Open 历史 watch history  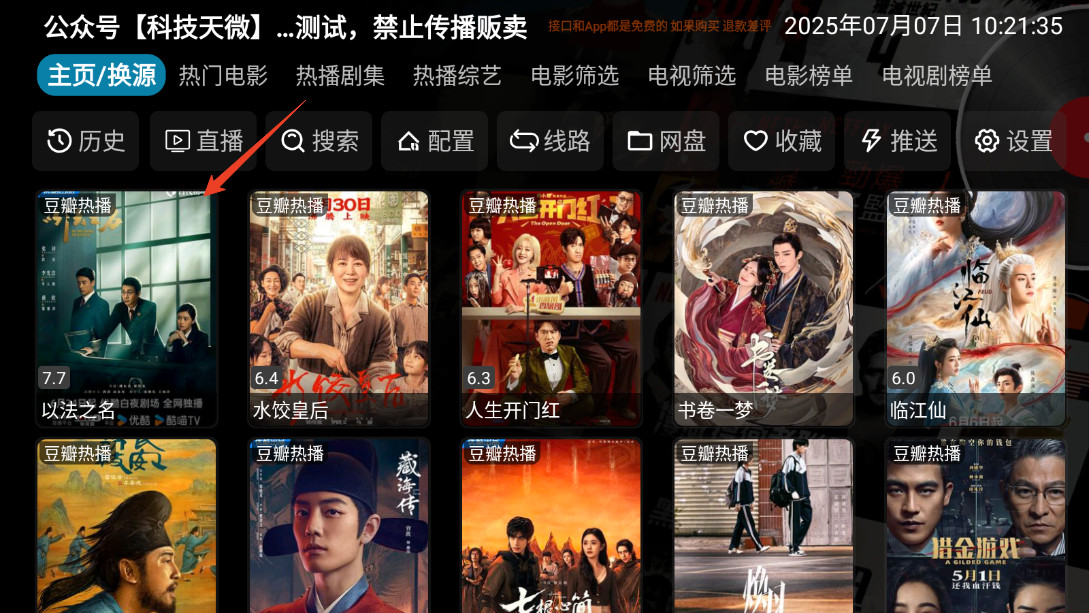coord(86,141)
